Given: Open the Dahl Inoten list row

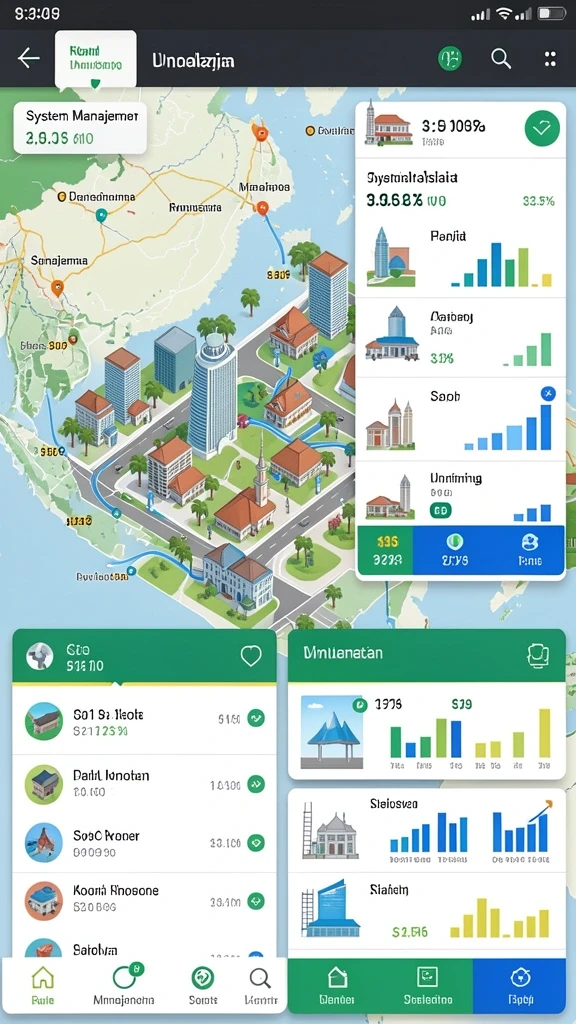Looking at the screenshot, I should point(144,784).
